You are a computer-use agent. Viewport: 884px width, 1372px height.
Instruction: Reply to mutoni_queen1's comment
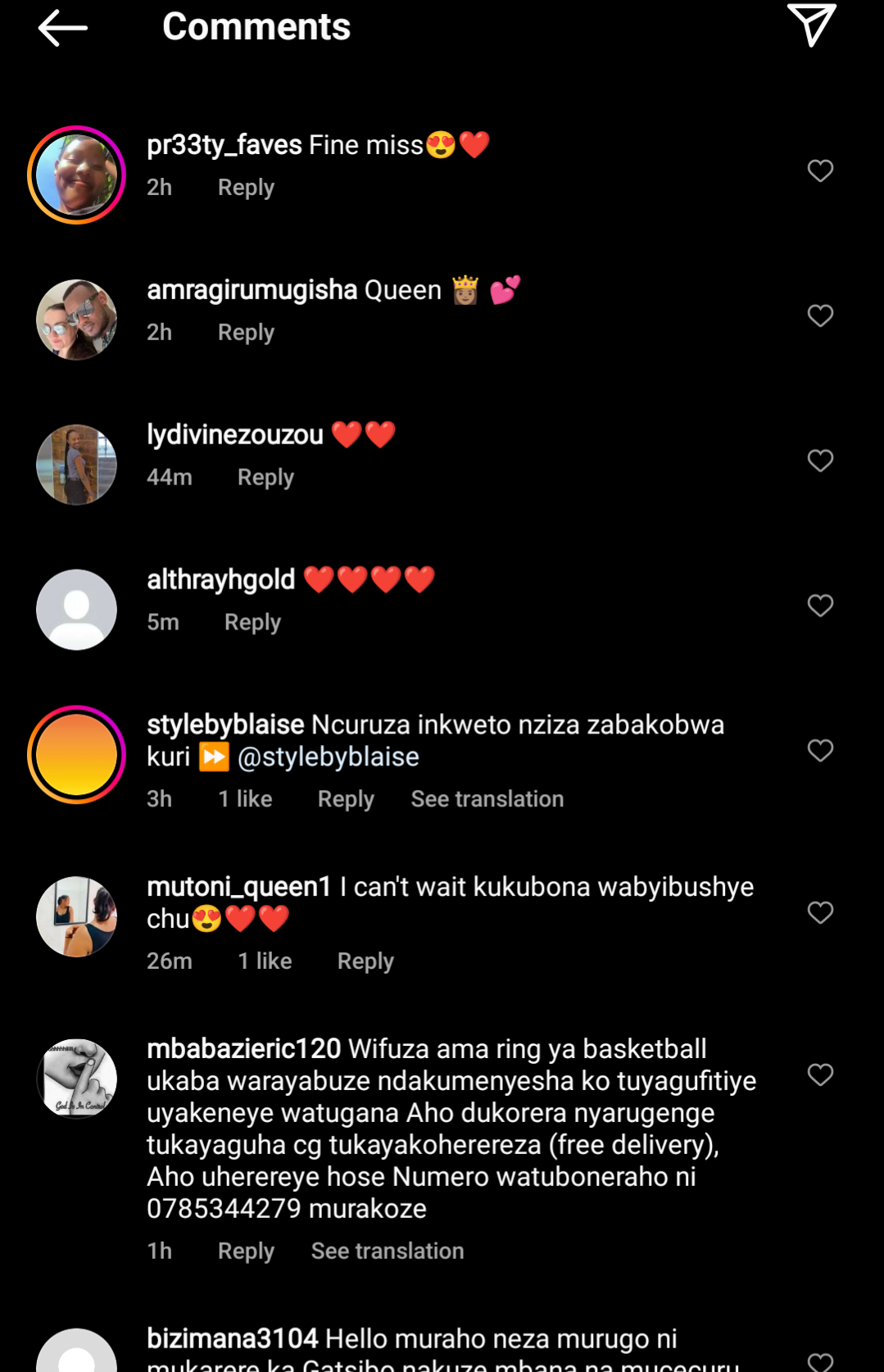click(x=365, y=961)
